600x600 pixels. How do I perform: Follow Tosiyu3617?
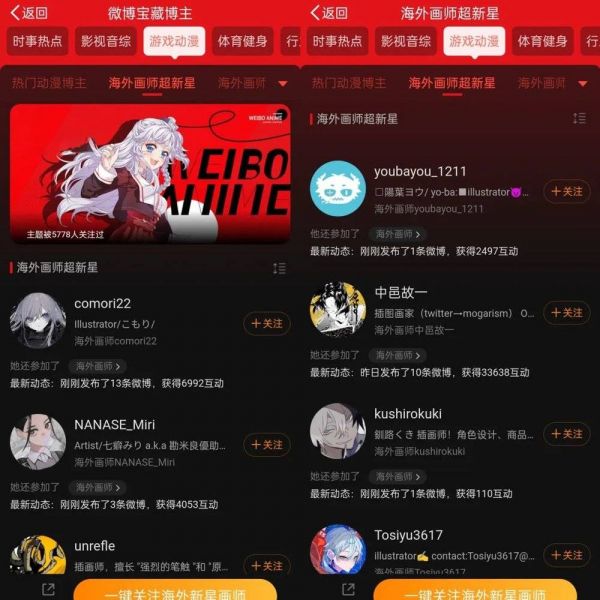click(x=567, y=555)
